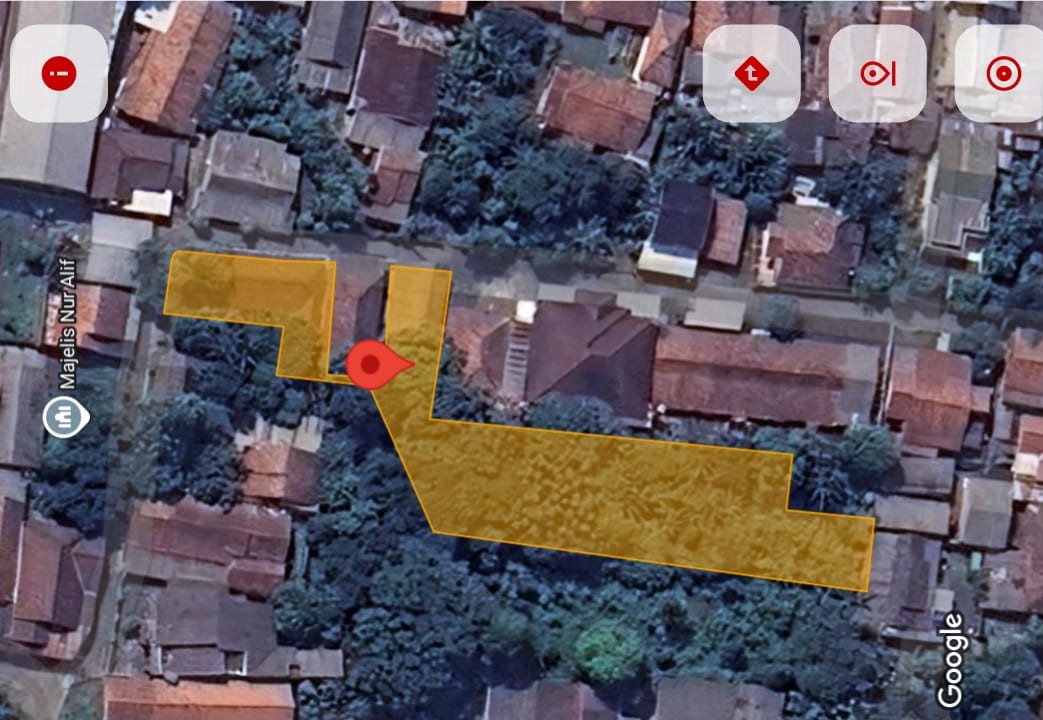Viewport: 1043px width, 720px height.
Task: Tap the red marker-with-bar button
Action: pyautogui.click(x=877, y=73)
